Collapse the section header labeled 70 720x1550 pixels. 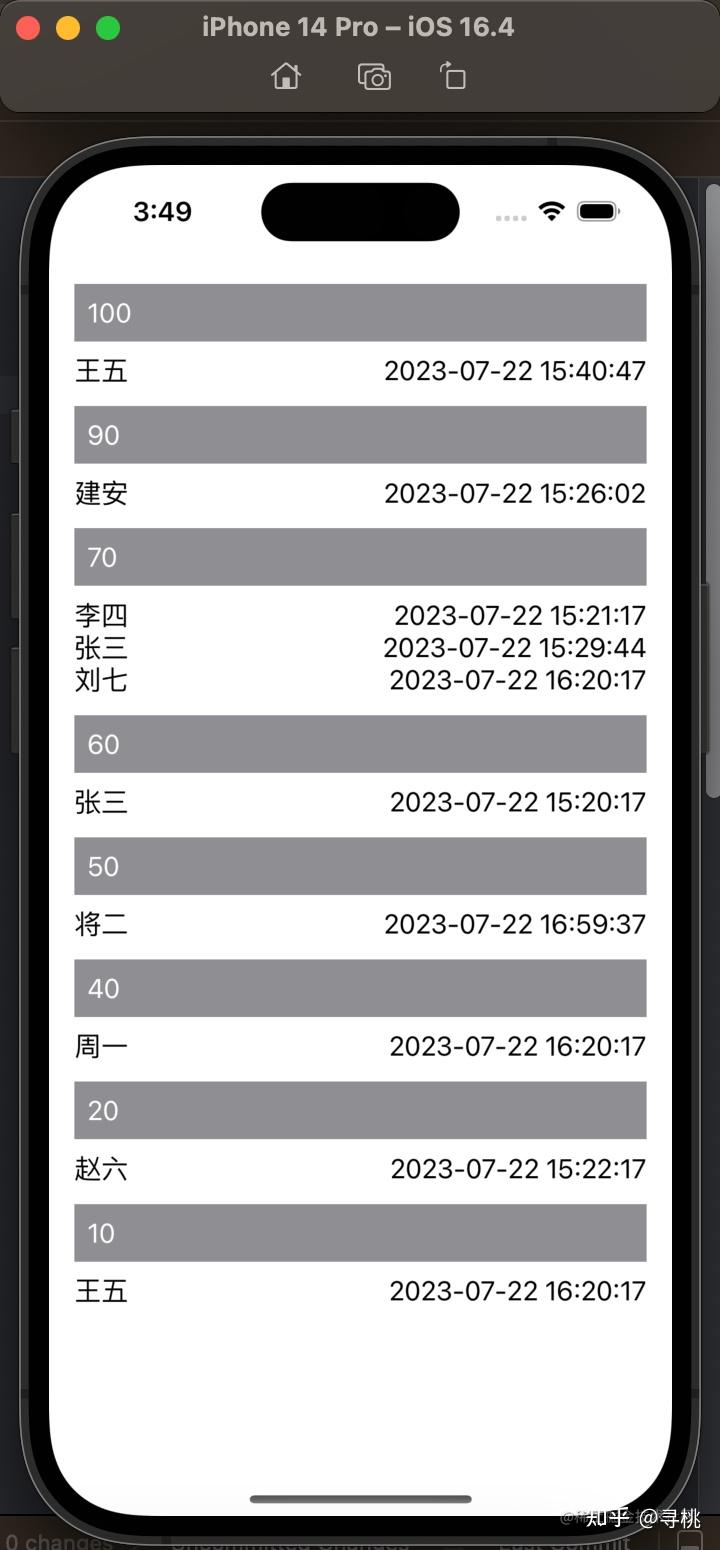pos(360,556)
